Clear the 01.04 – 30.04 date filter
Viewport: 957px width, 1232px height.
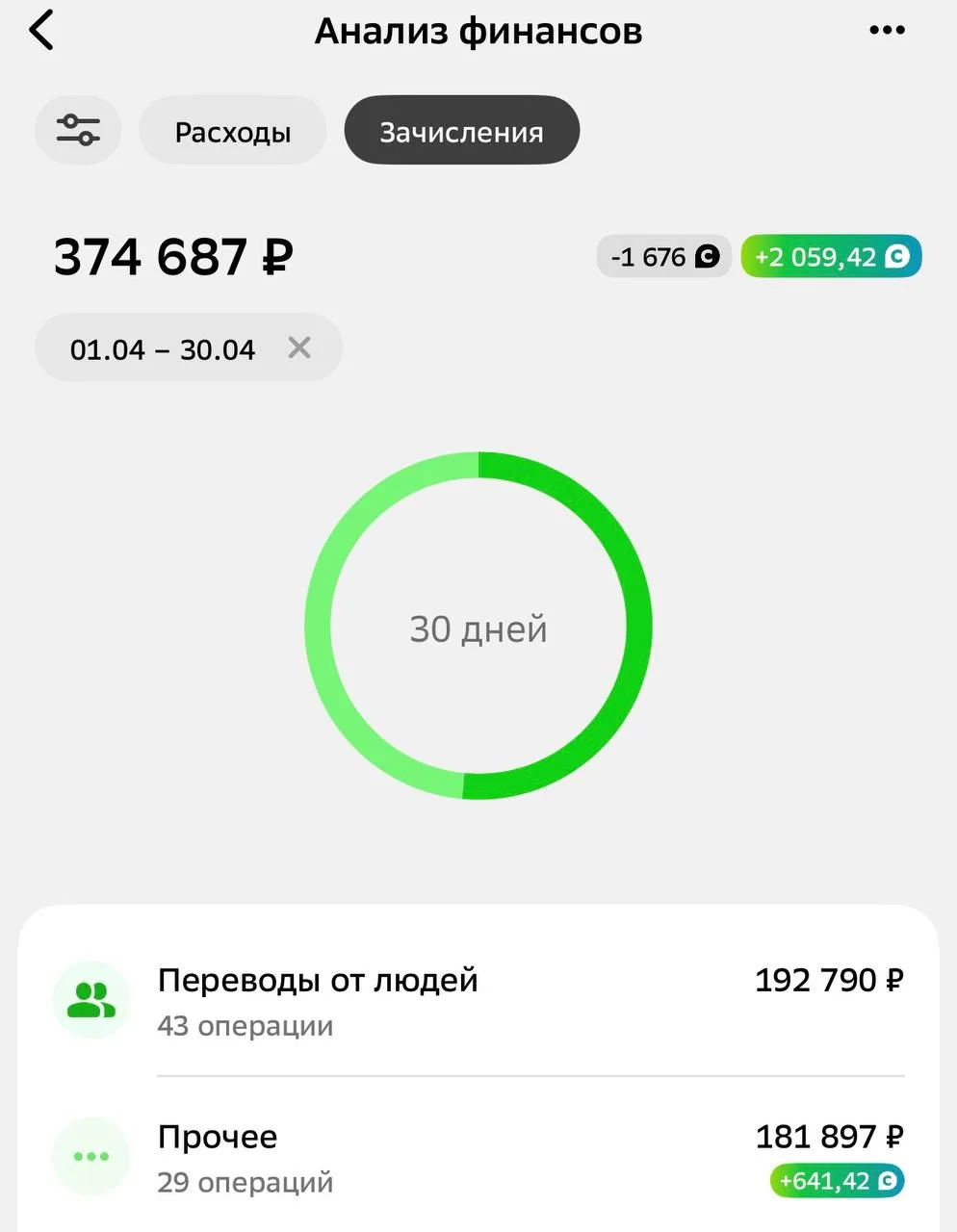tap(299, 347)
